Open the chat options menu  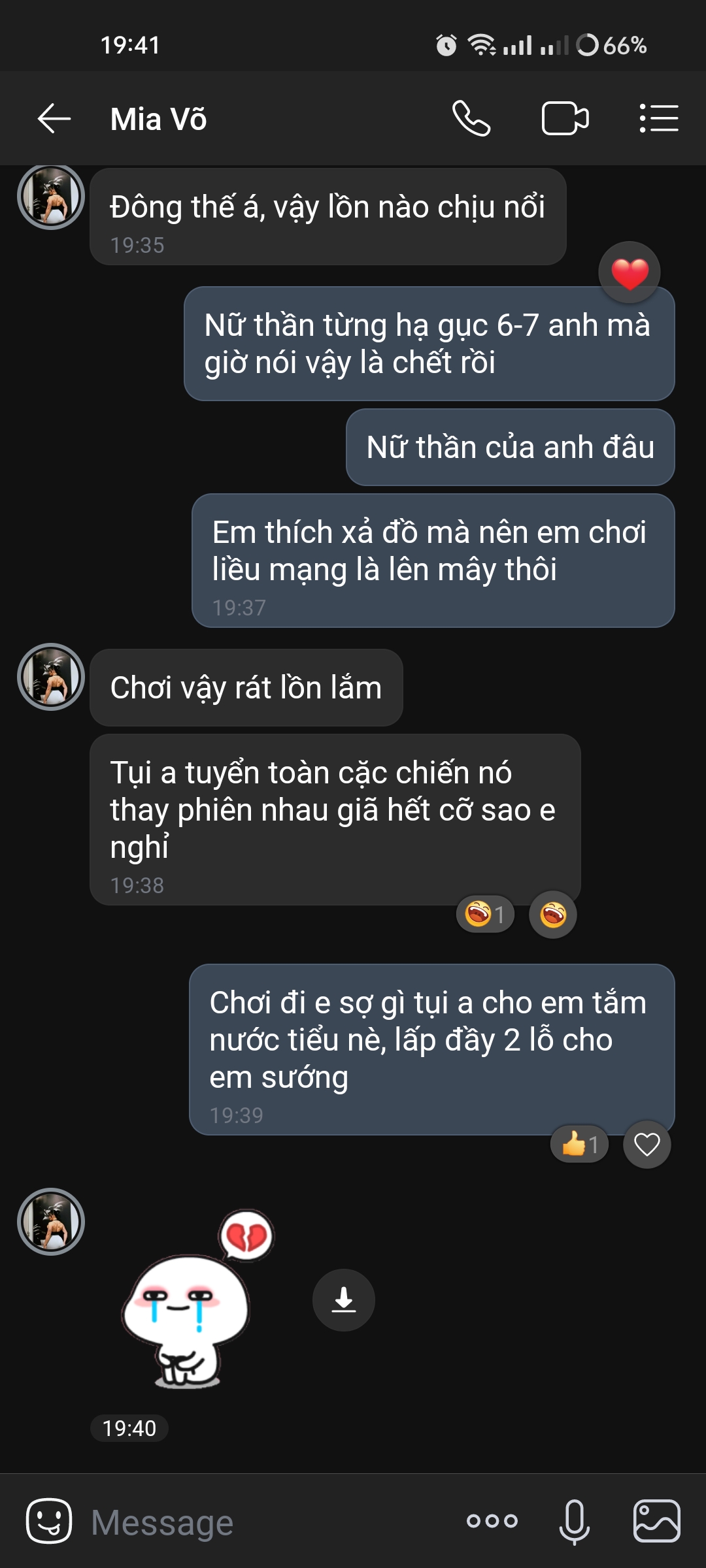[659, 119]
